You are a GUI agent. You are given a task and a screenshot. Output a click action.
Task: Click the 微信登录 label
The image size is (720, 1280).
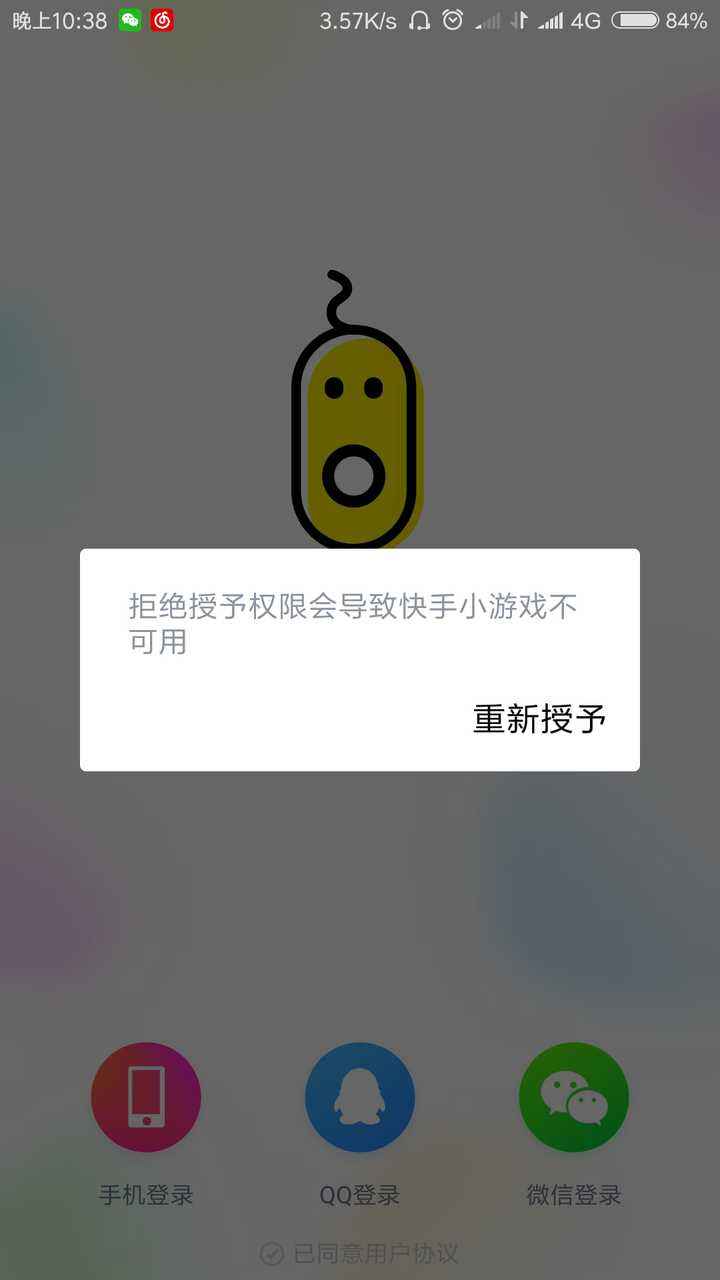click(x=573, y=1194)
